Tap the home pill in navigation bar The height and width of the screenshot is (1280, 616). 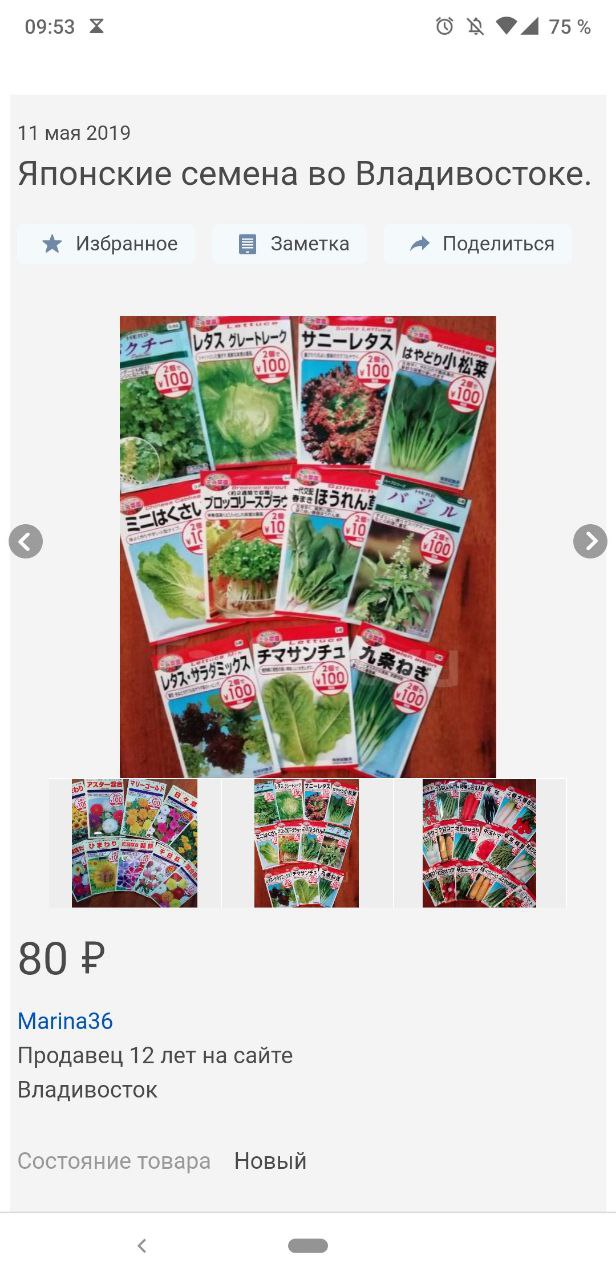[x=308, y=1246]
